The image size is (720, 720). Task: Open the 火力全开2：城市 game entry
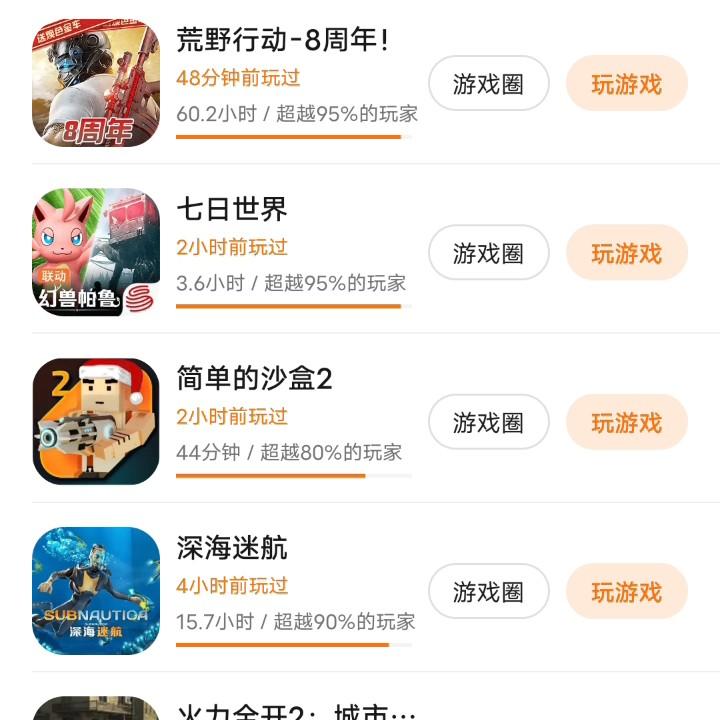click(295, 712)
